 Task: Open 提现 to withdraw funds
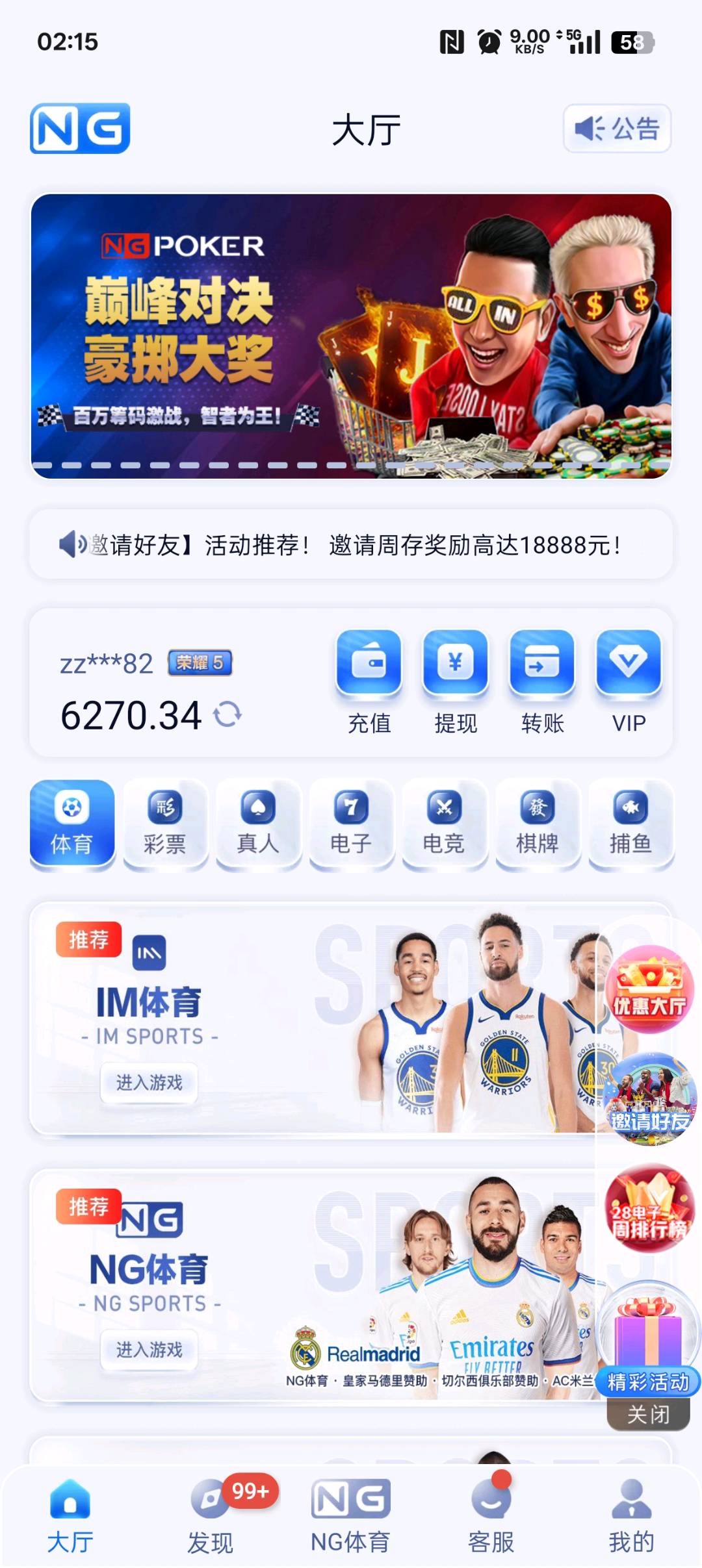(x=455, y=681)
